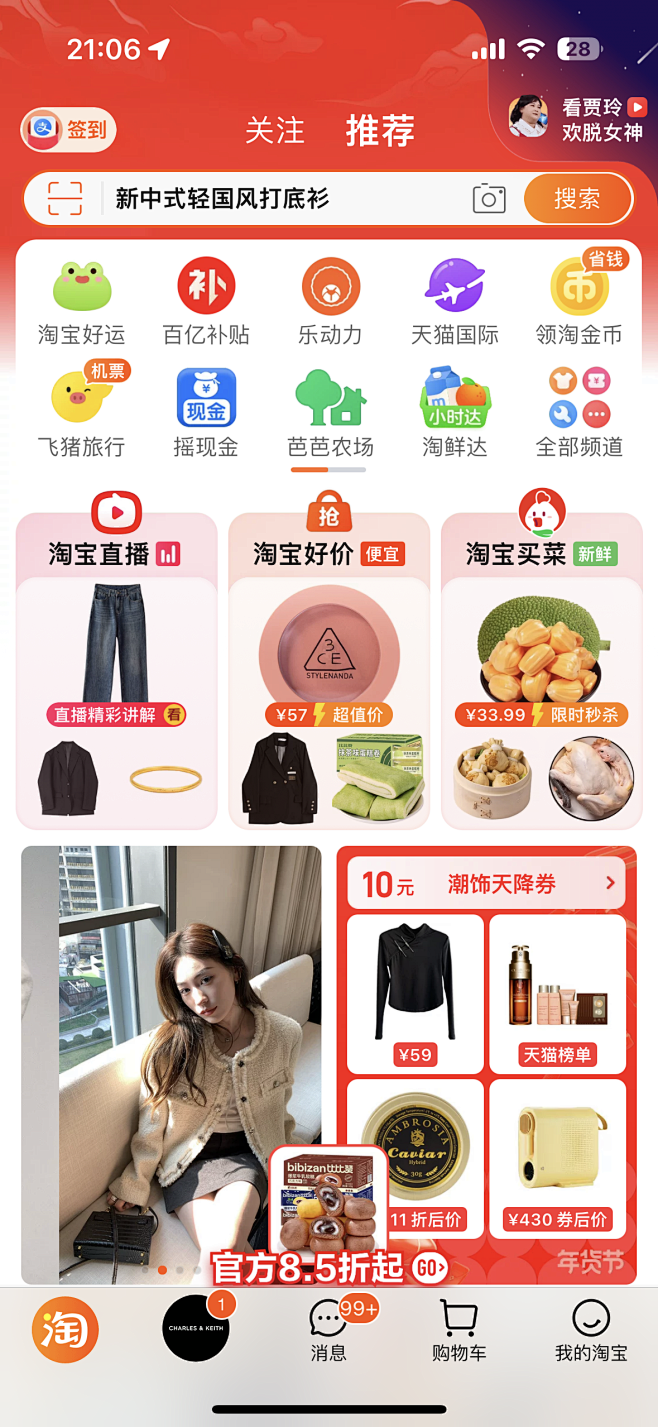Open the 淘宝直播 live card

117,670
